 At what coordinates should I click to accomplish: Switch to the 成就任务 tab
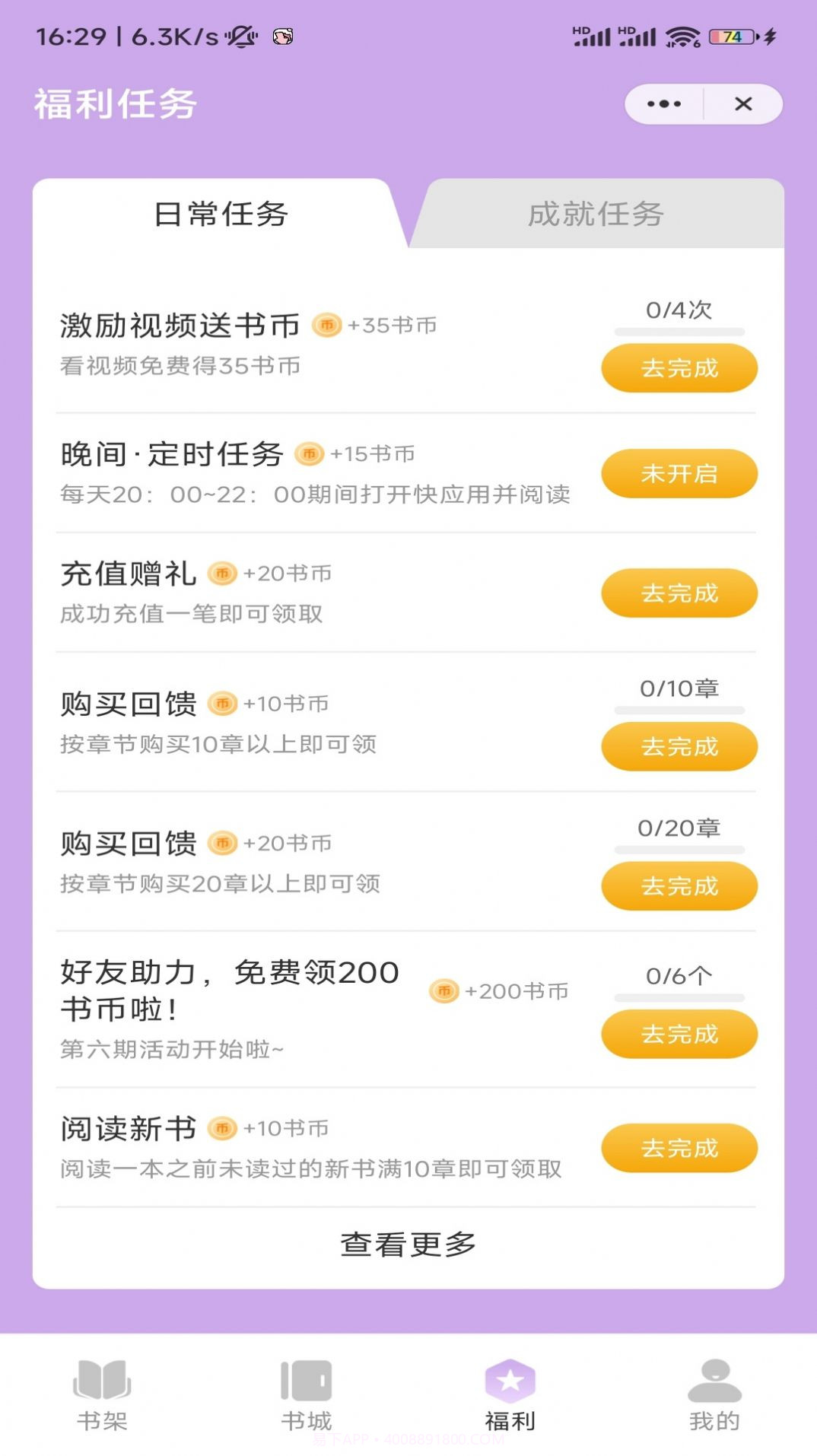596,215
